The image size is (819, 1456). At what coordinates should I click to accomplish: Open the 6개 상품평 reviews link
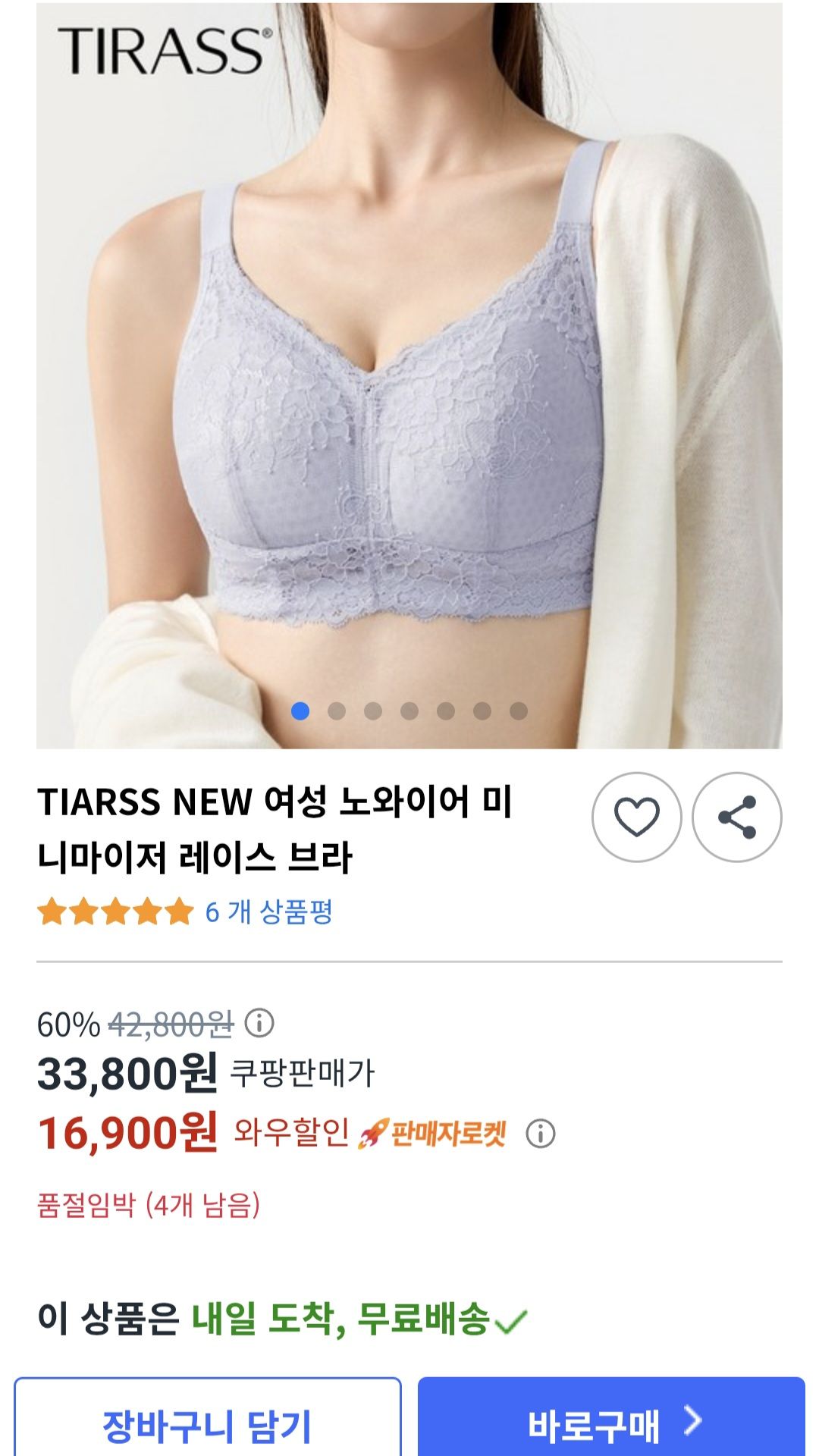pos(268,912)
